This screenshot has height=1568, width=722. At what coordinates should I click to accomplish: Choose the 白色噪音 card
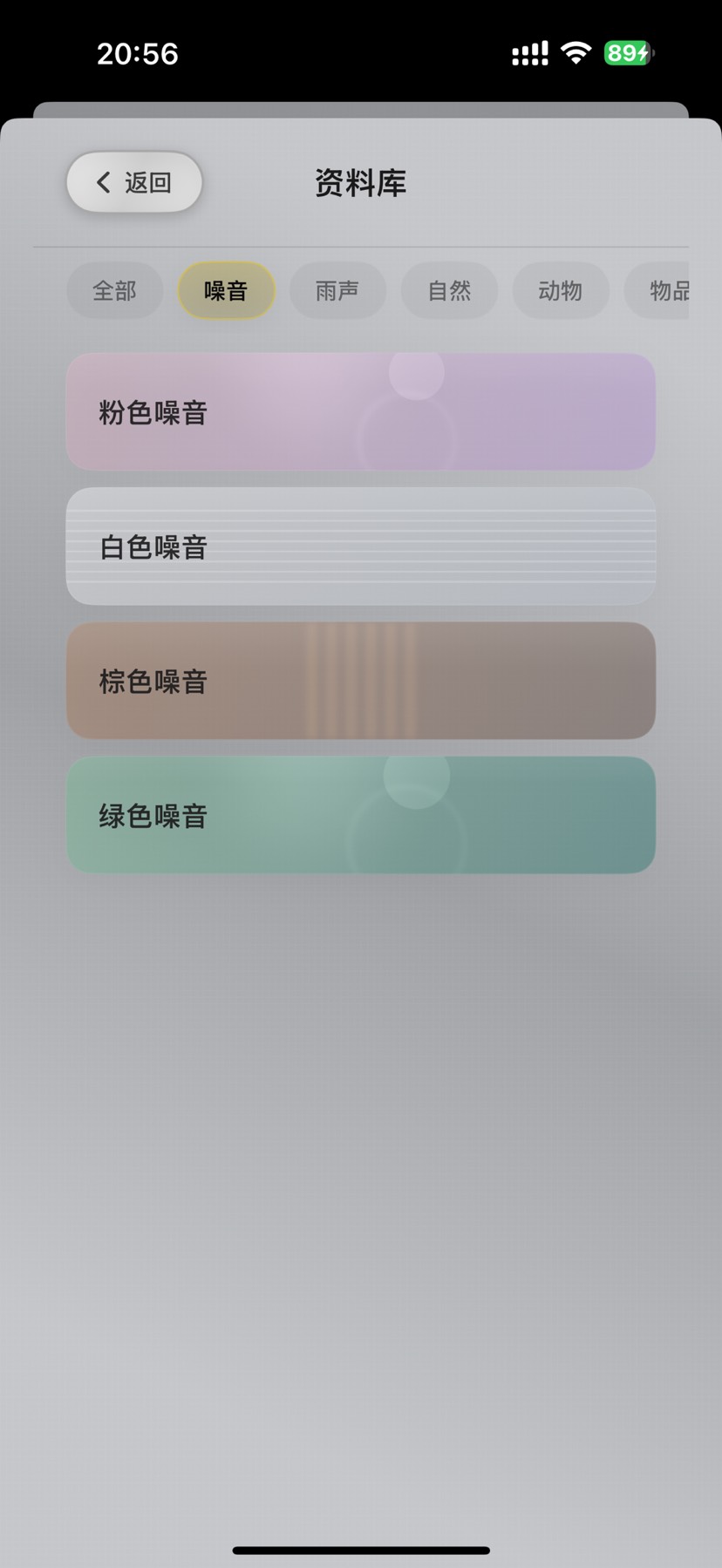click(x=360, y=546)
